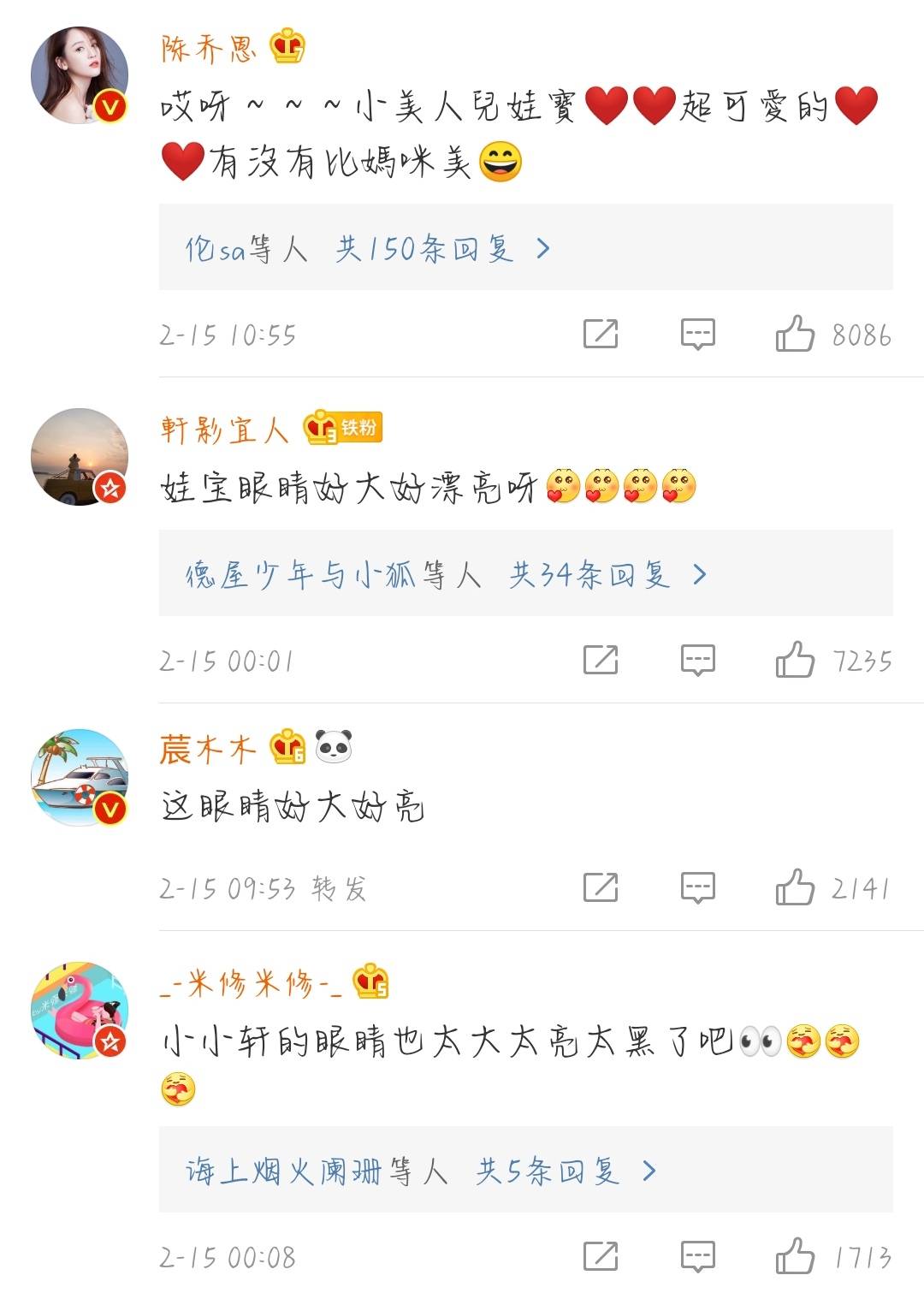
Task: Open 莀木木's profile avatar
Action: point(79,777)
